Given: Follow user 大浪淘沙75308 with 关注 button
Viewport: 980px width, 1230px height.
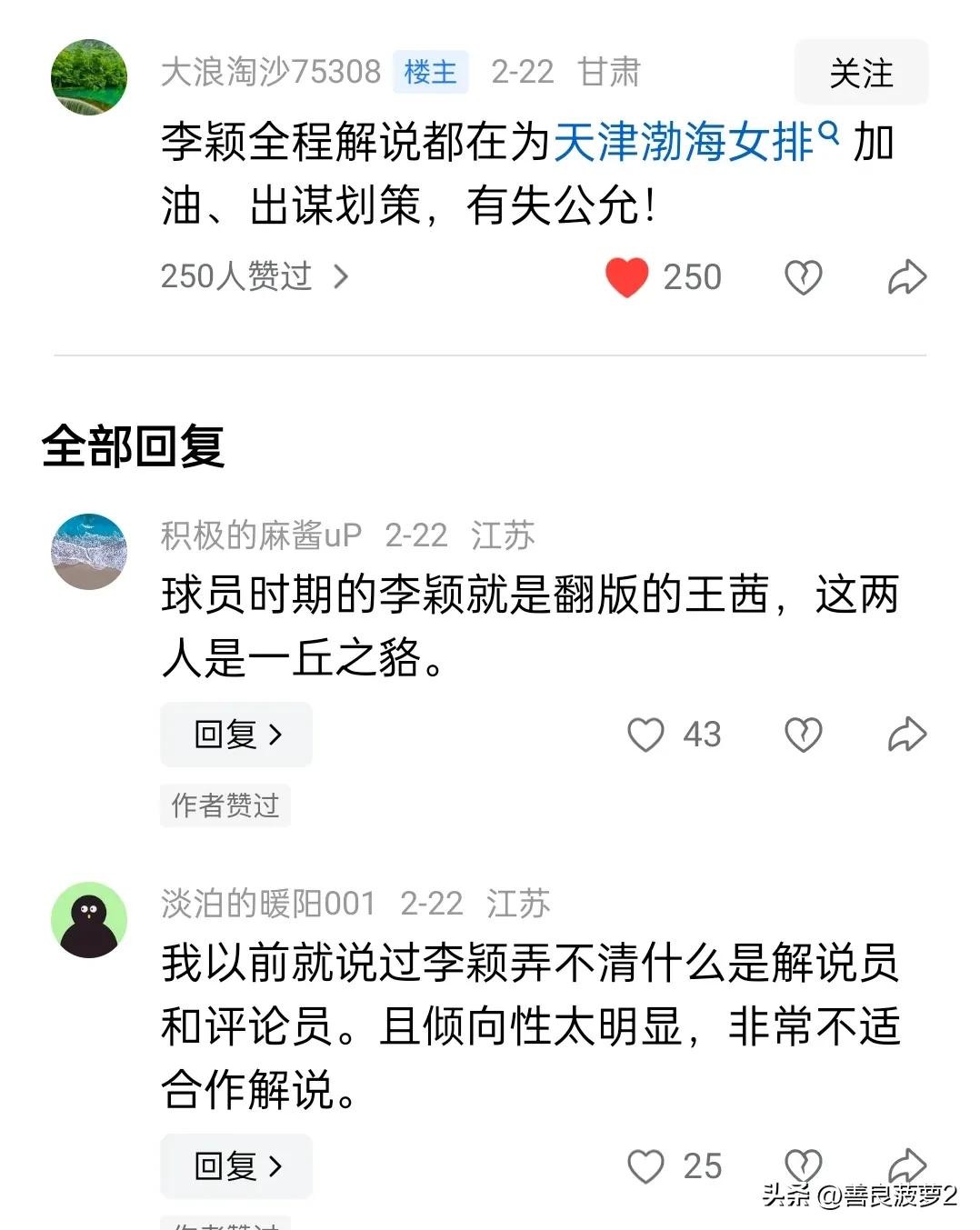Looking at the screenshot, I should tap(860, 73).
